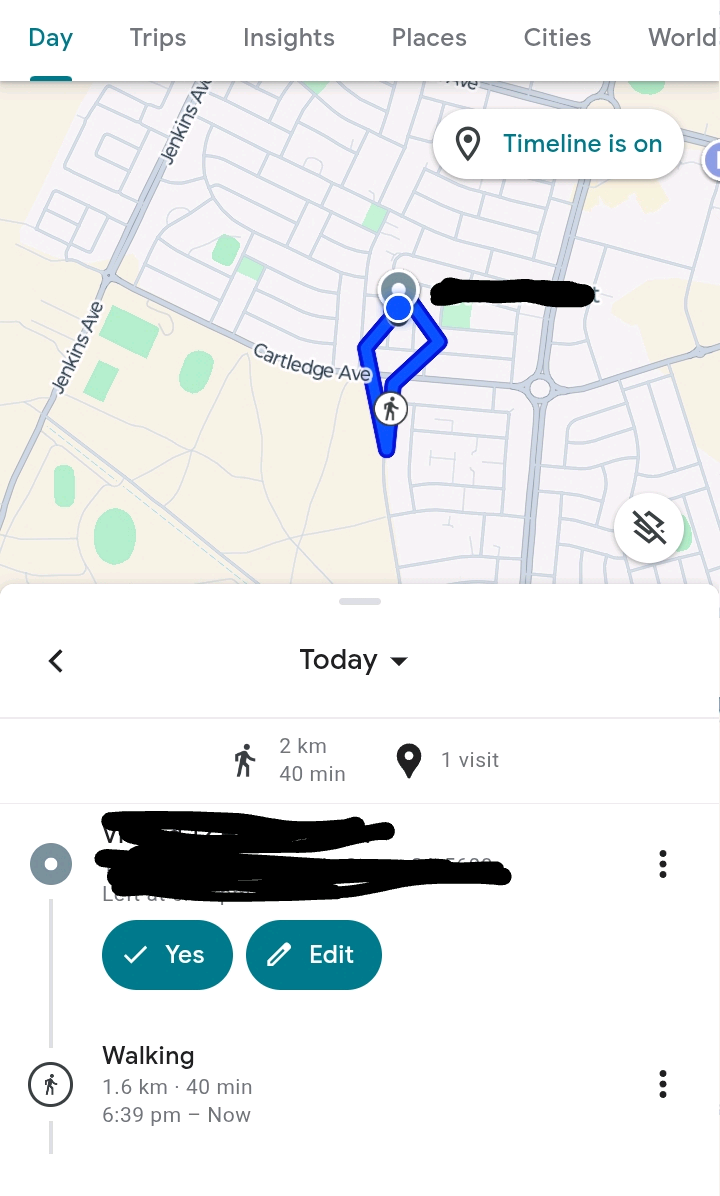This screenshot has height=1196, width=720.
Task: Tap the Timeline is on chip
Action: [558, 144]
